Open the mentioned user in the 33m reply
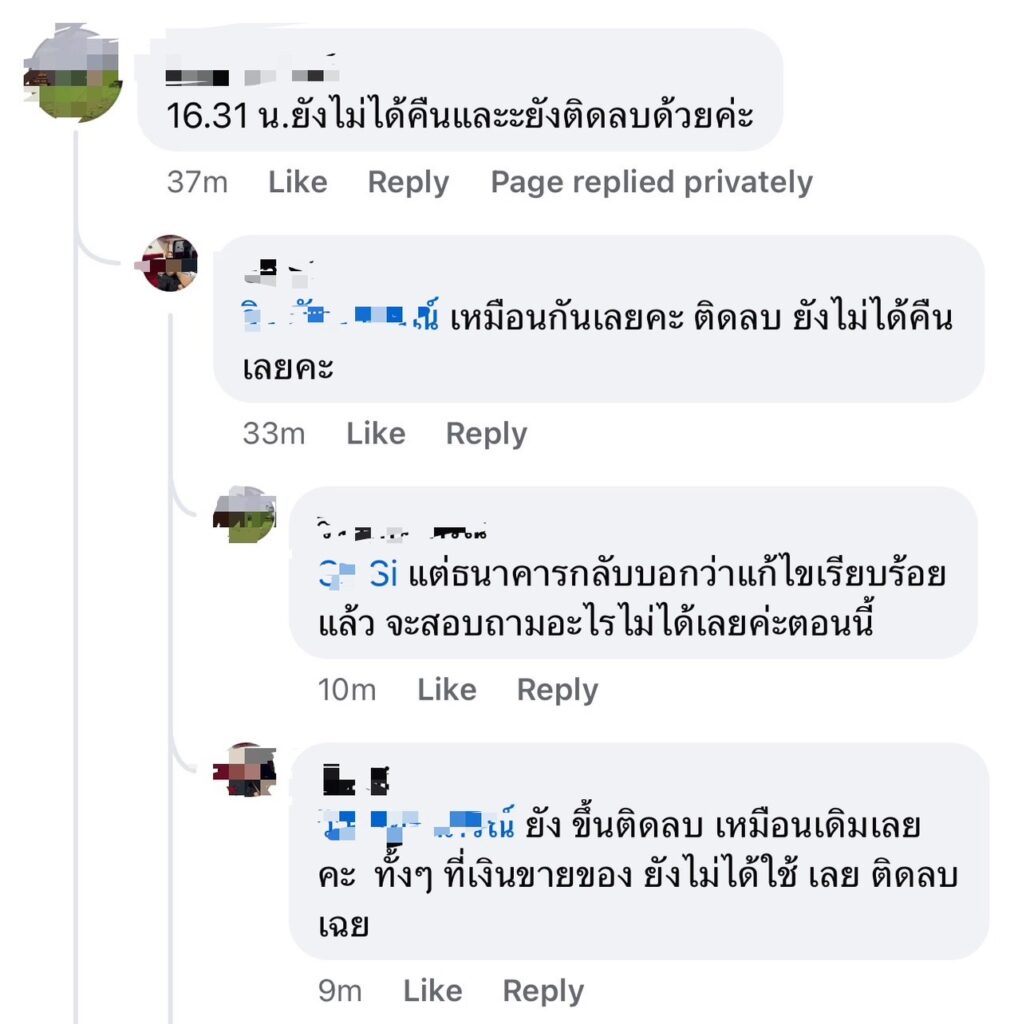The image size is (1018, 1024). 341,318
